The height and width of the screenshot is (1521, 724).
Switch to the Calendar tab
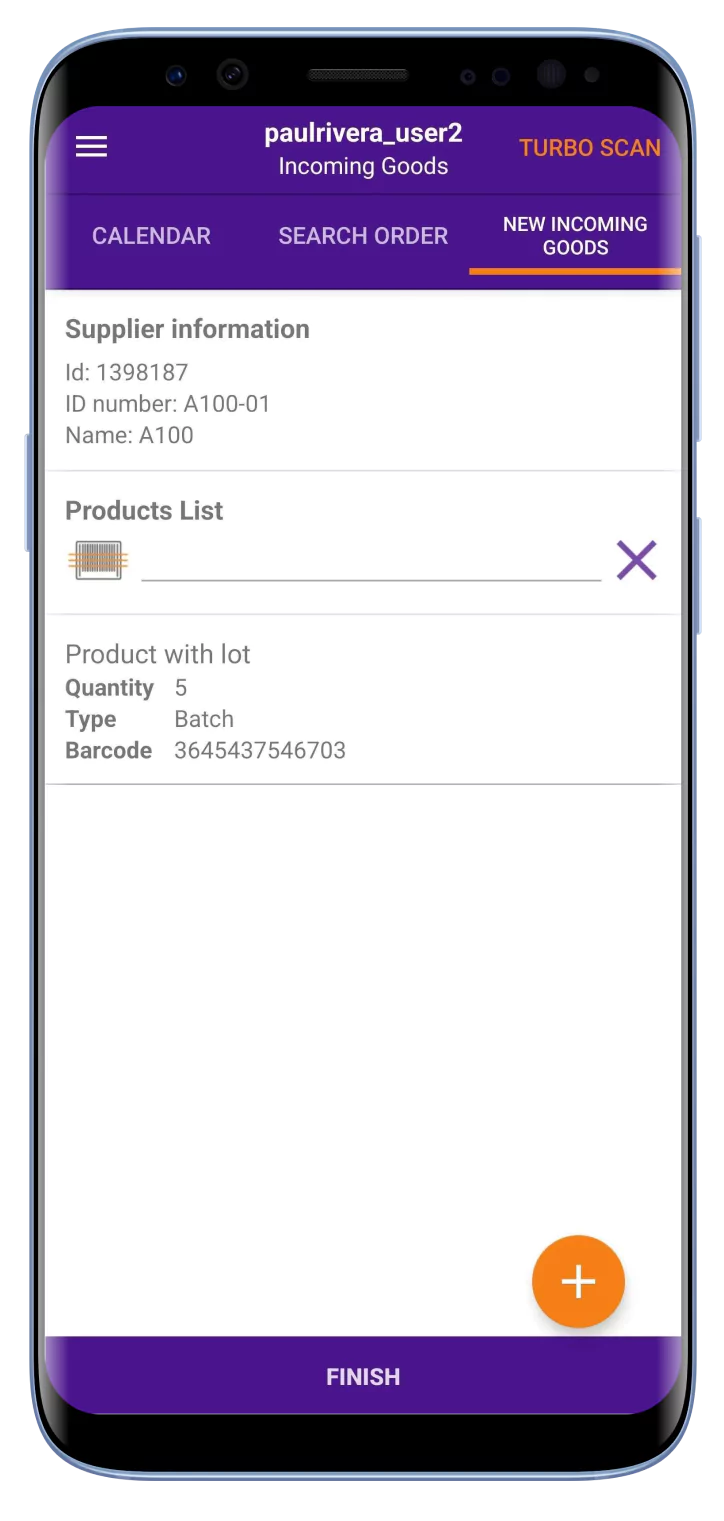pos(151,236)
